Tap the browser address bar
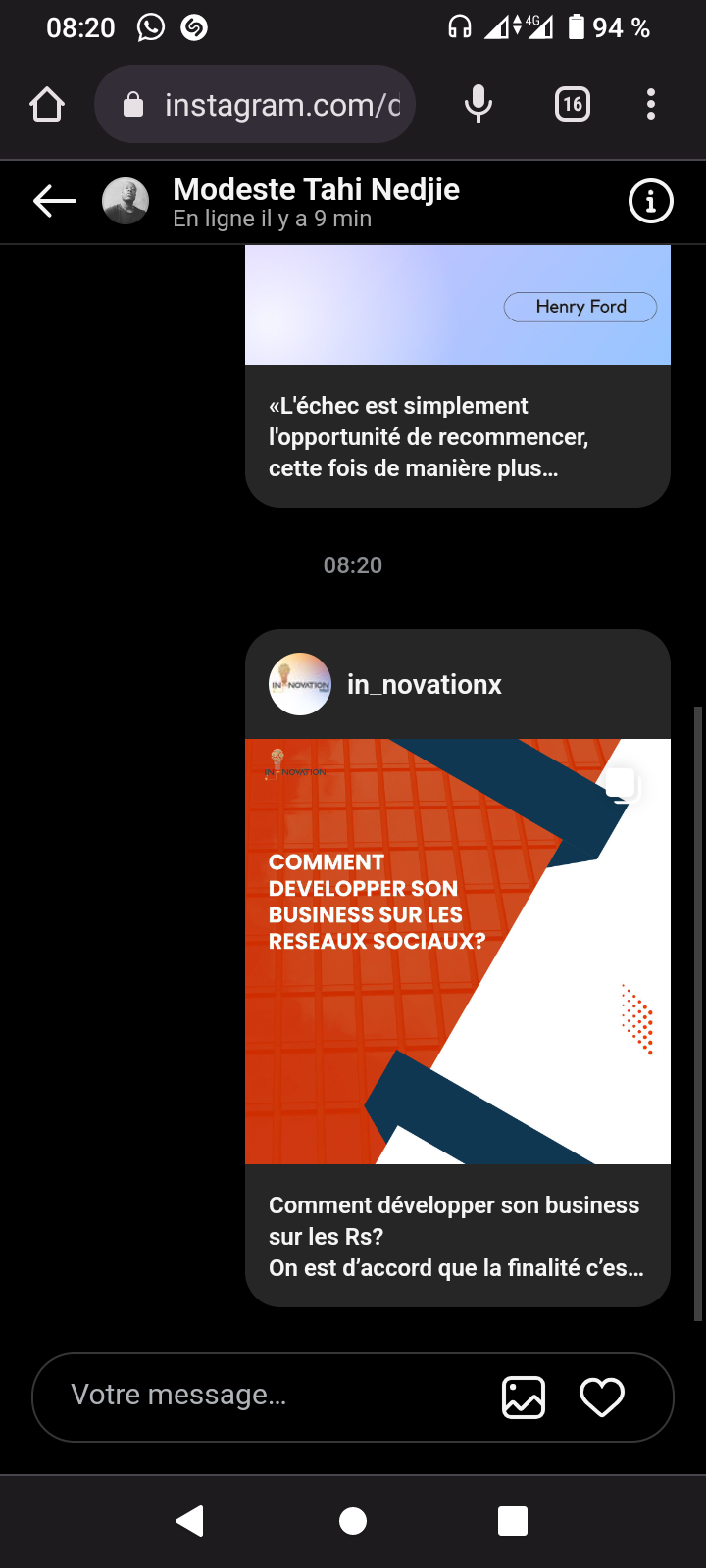 point(255,104)
